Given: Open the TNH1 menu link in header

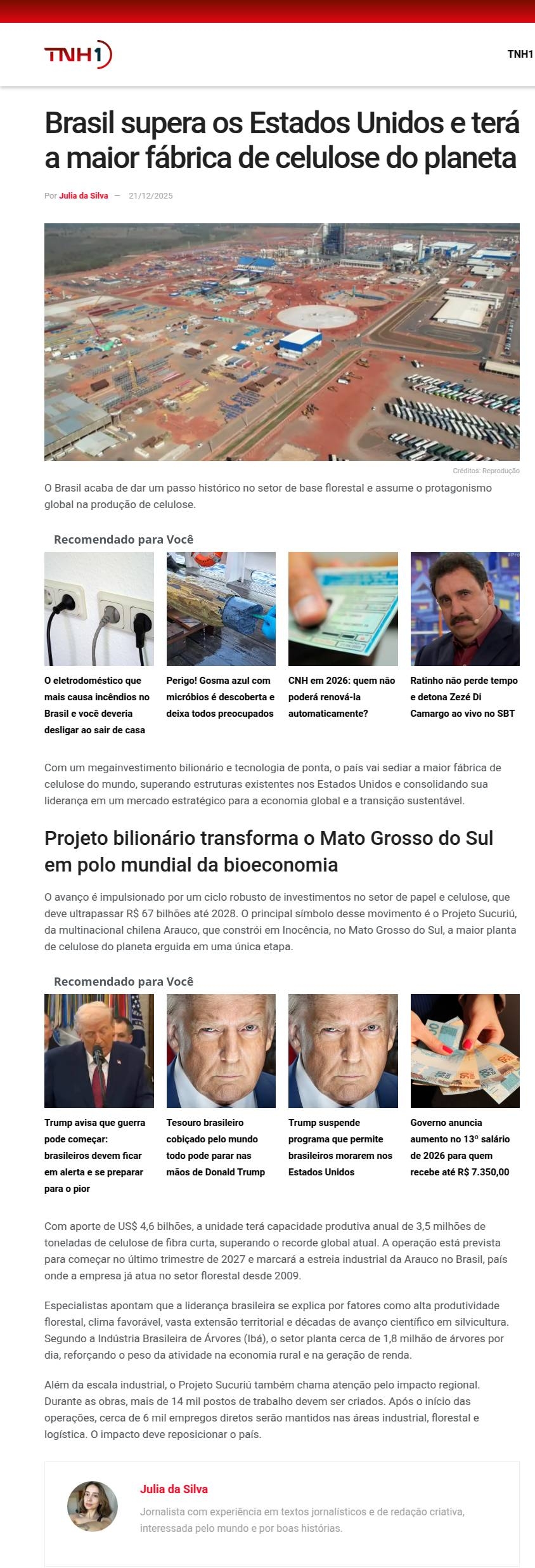Looking at the screenshot, I should coord(520,55).
